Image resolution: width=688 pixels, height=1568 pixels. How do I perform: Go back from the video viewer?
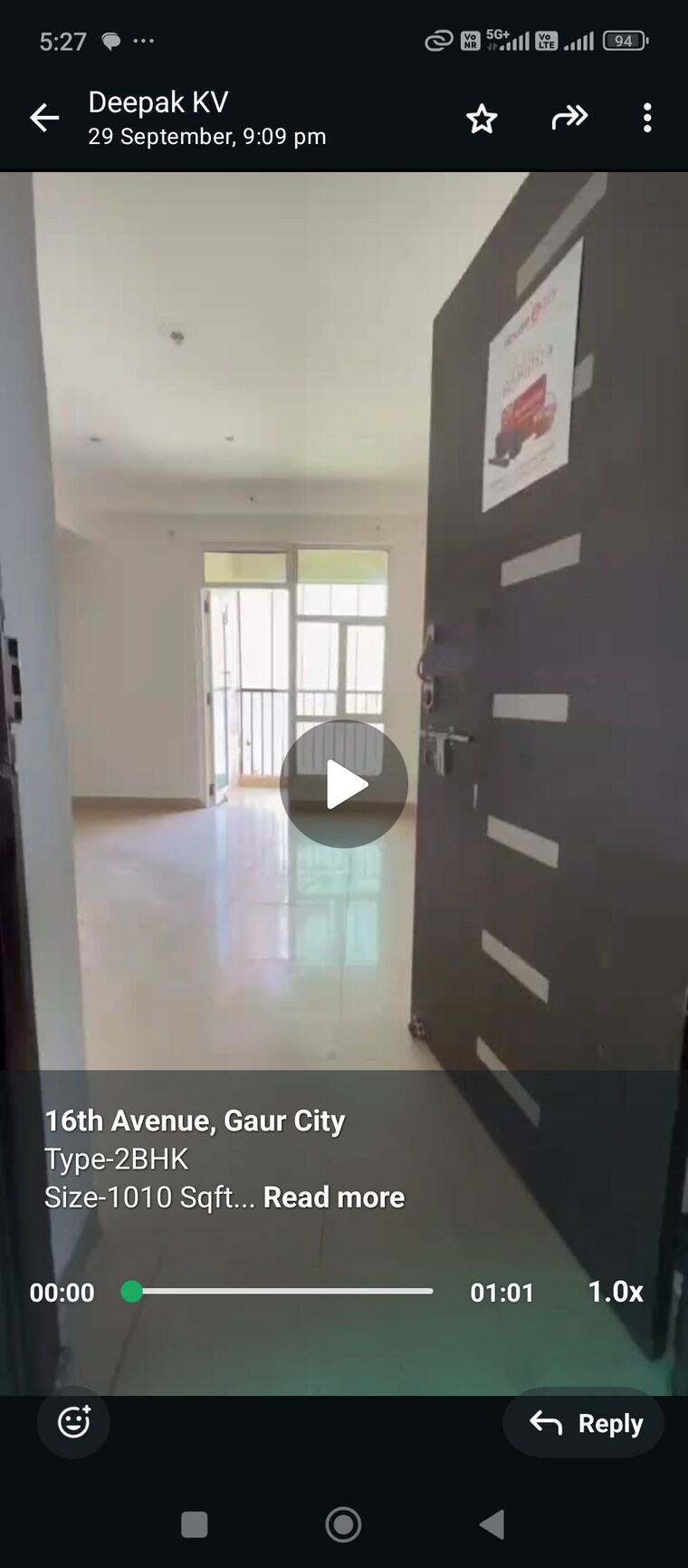coord(43,118)
